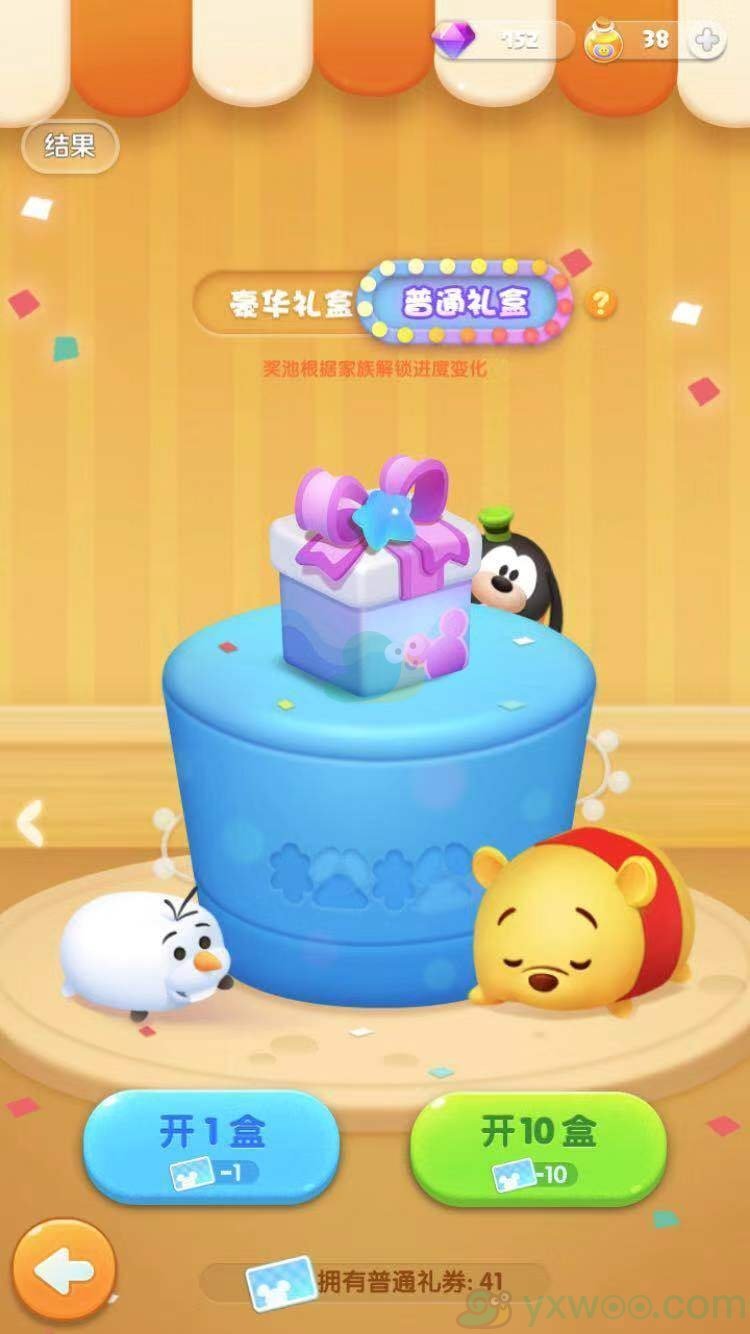Viewport: 750px width, 1334px height.
Task: Open the question mark help icon
Action: 600,303
